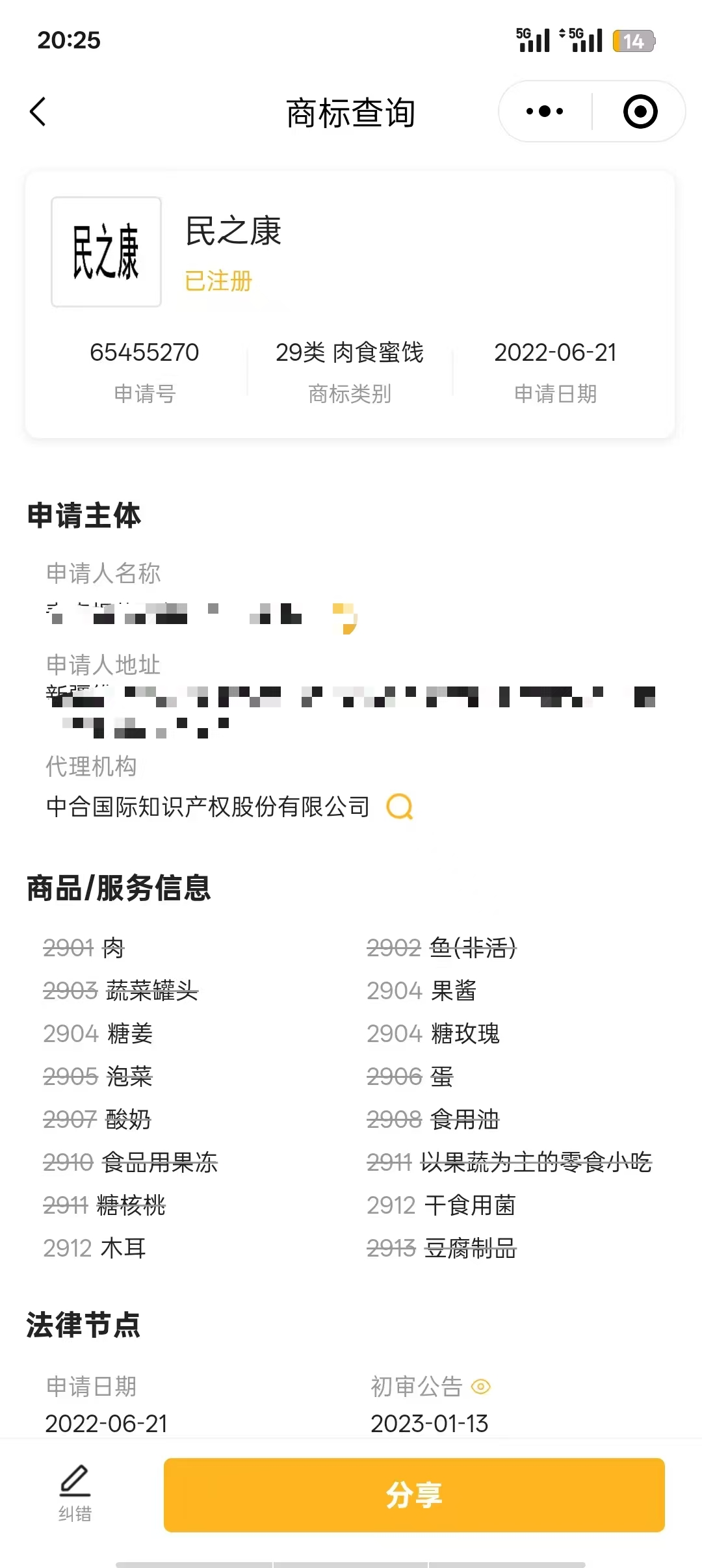The image size is (702, 1568).
Task: Open the mini program more-options menu
Action: (545, 111)
